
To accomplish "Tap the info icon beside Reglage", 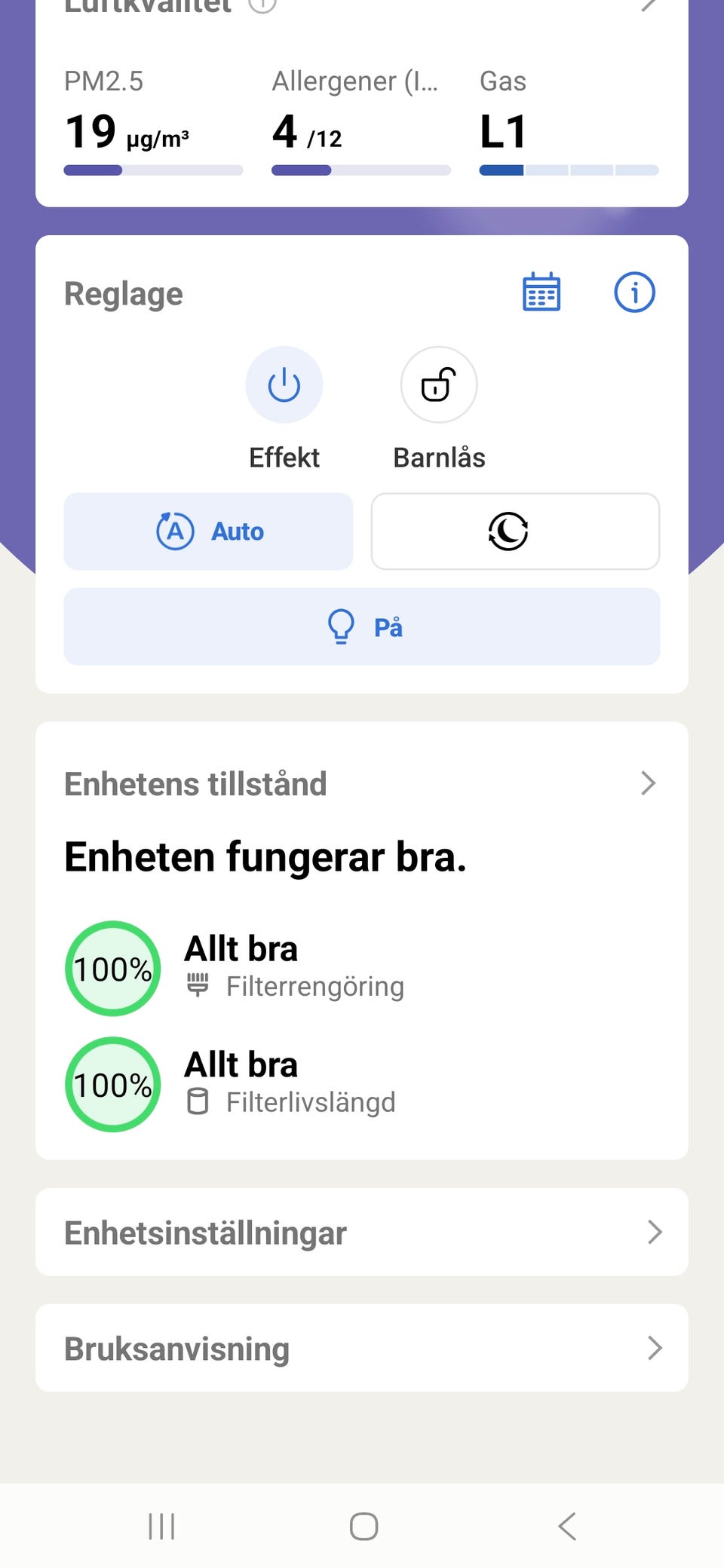I will pos(634,292).
